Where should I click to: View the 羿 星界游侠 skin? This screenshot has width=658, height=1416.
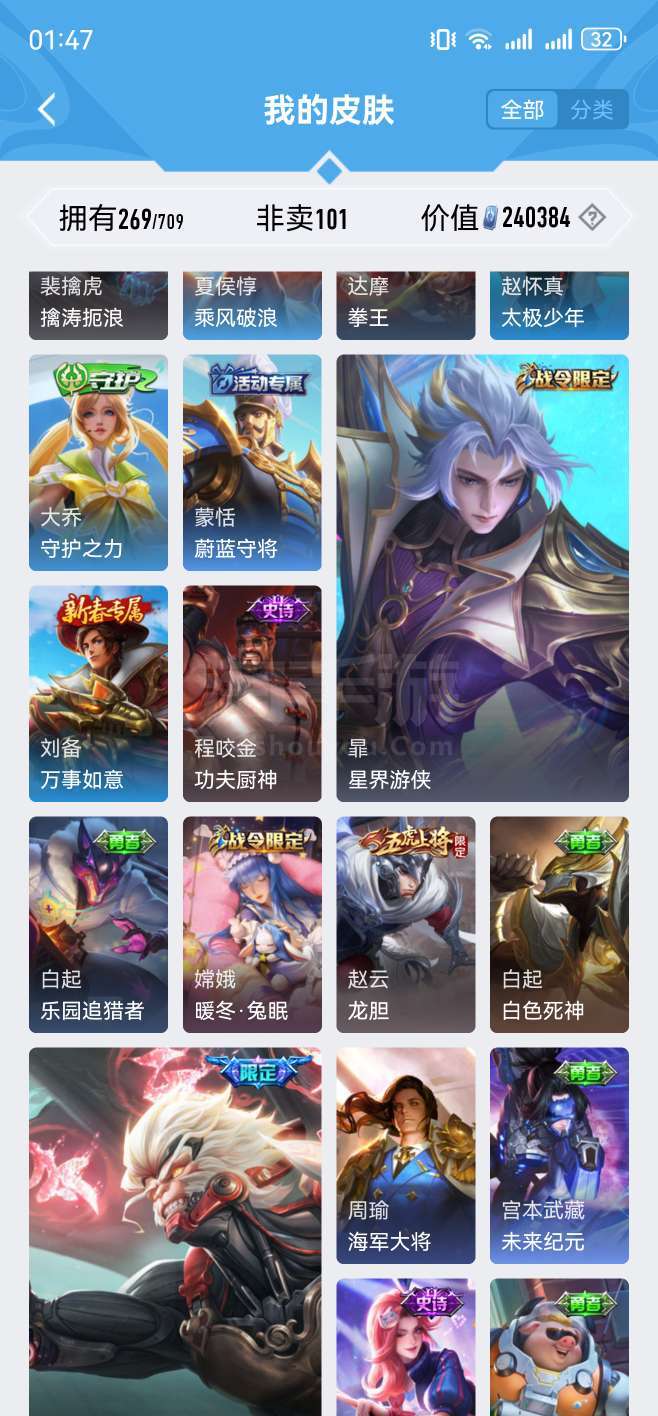(x=482, y=578)
